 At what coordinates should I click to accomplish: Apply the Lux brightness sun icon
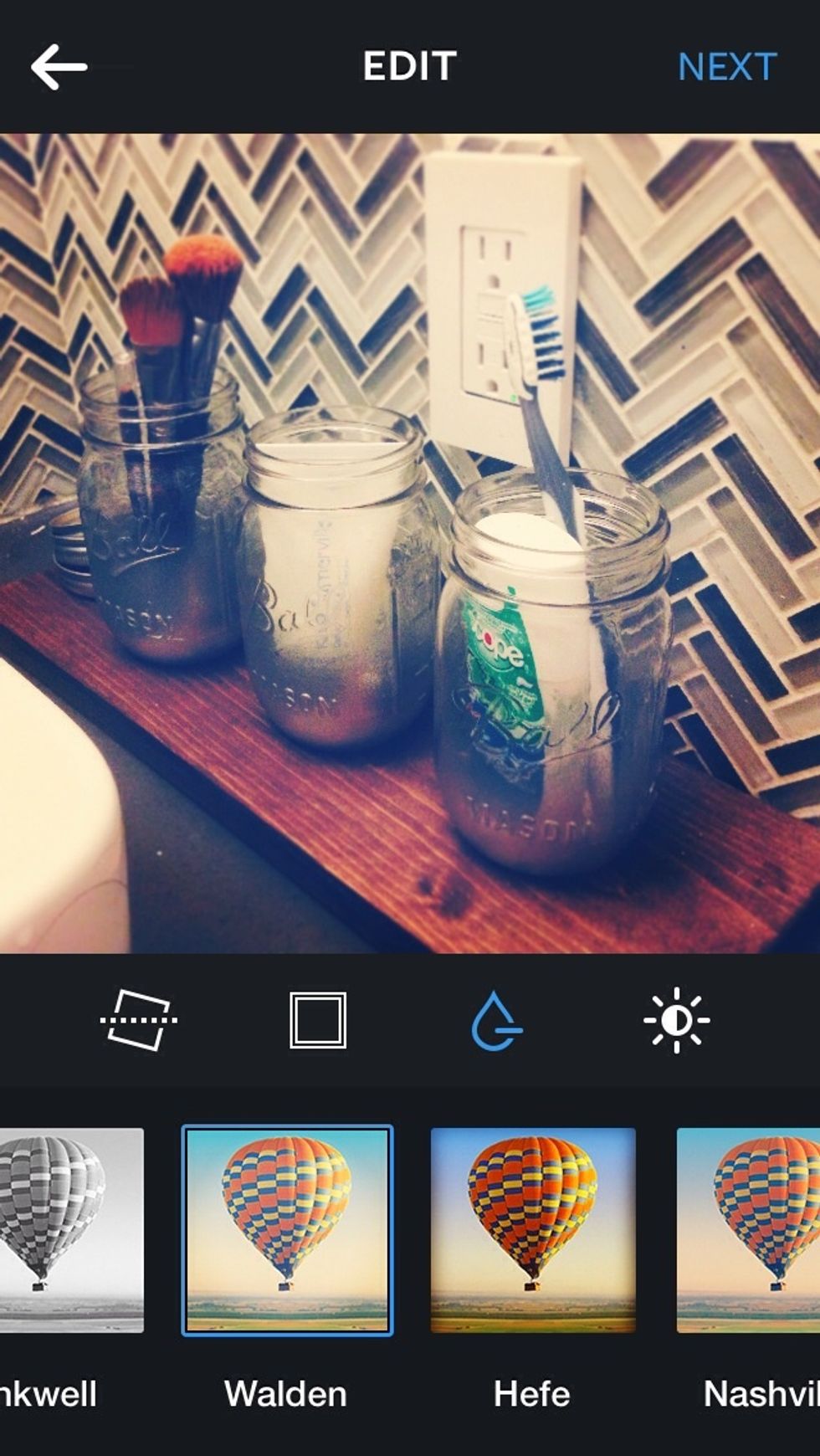point(676,1020)
